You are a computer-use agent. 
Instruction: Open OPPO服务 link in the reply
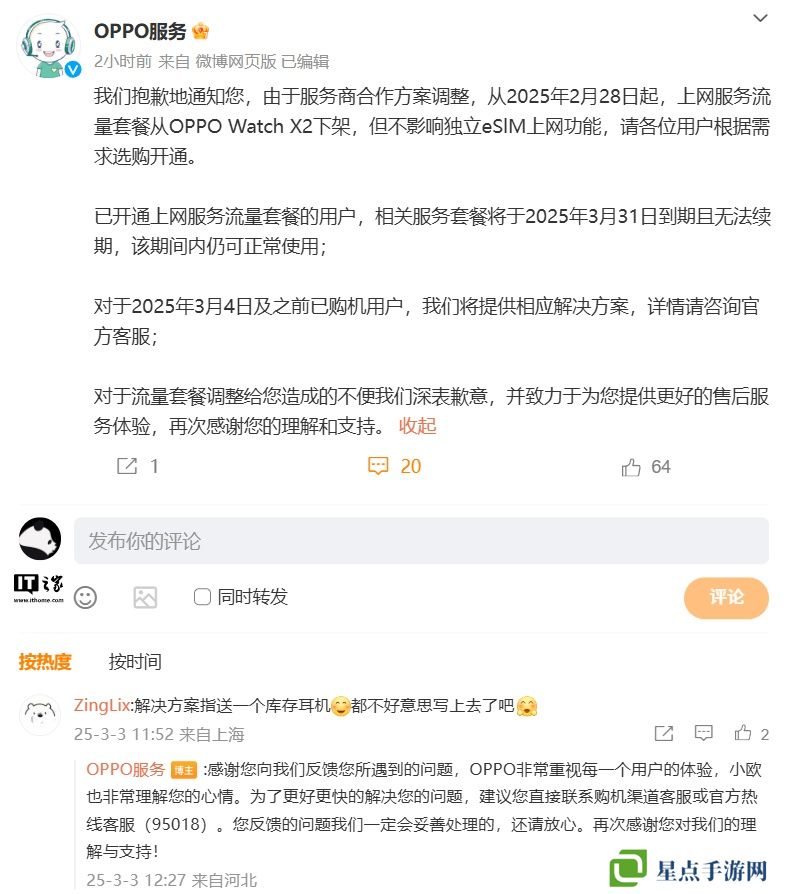tap(126, 769)
